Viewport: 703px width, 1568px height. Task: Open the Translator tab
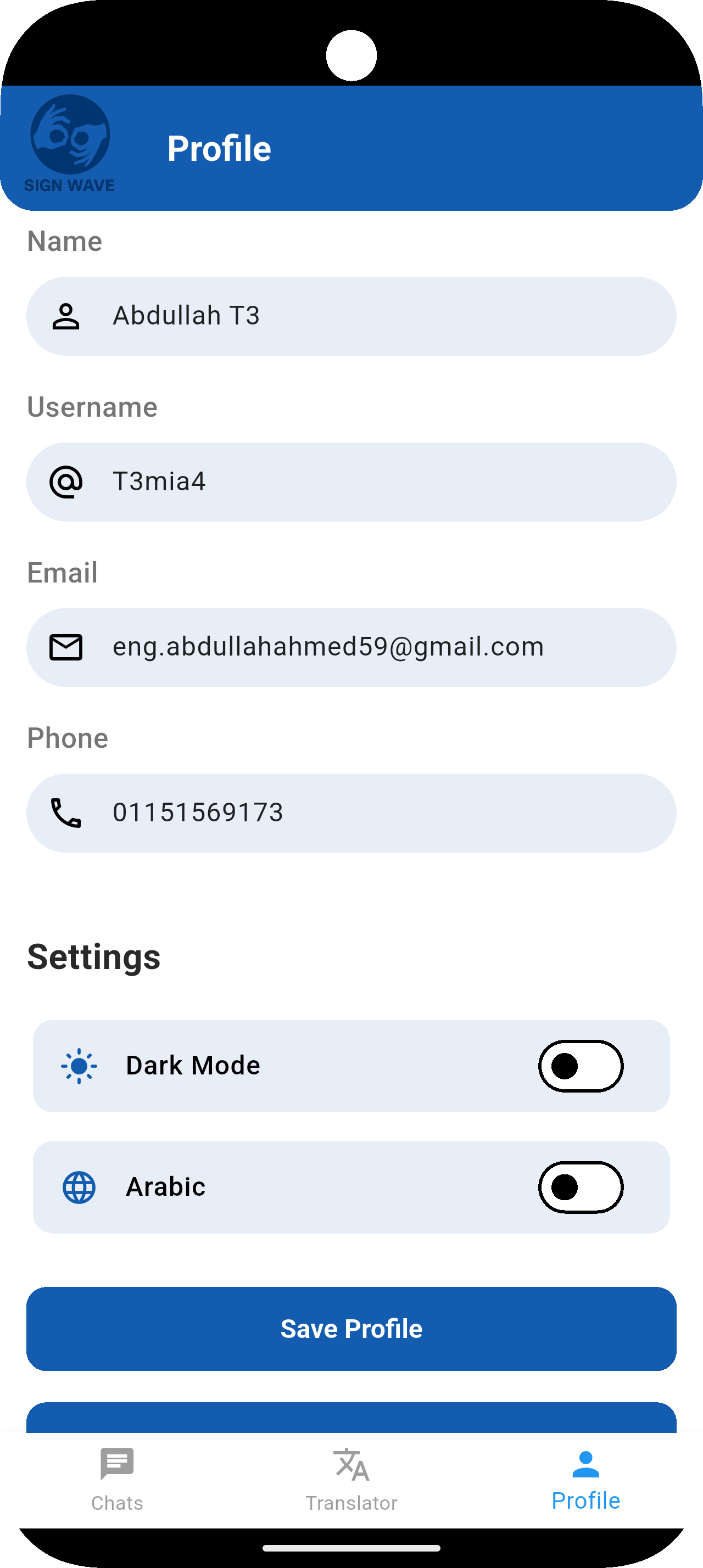[x=350, y=1485]
